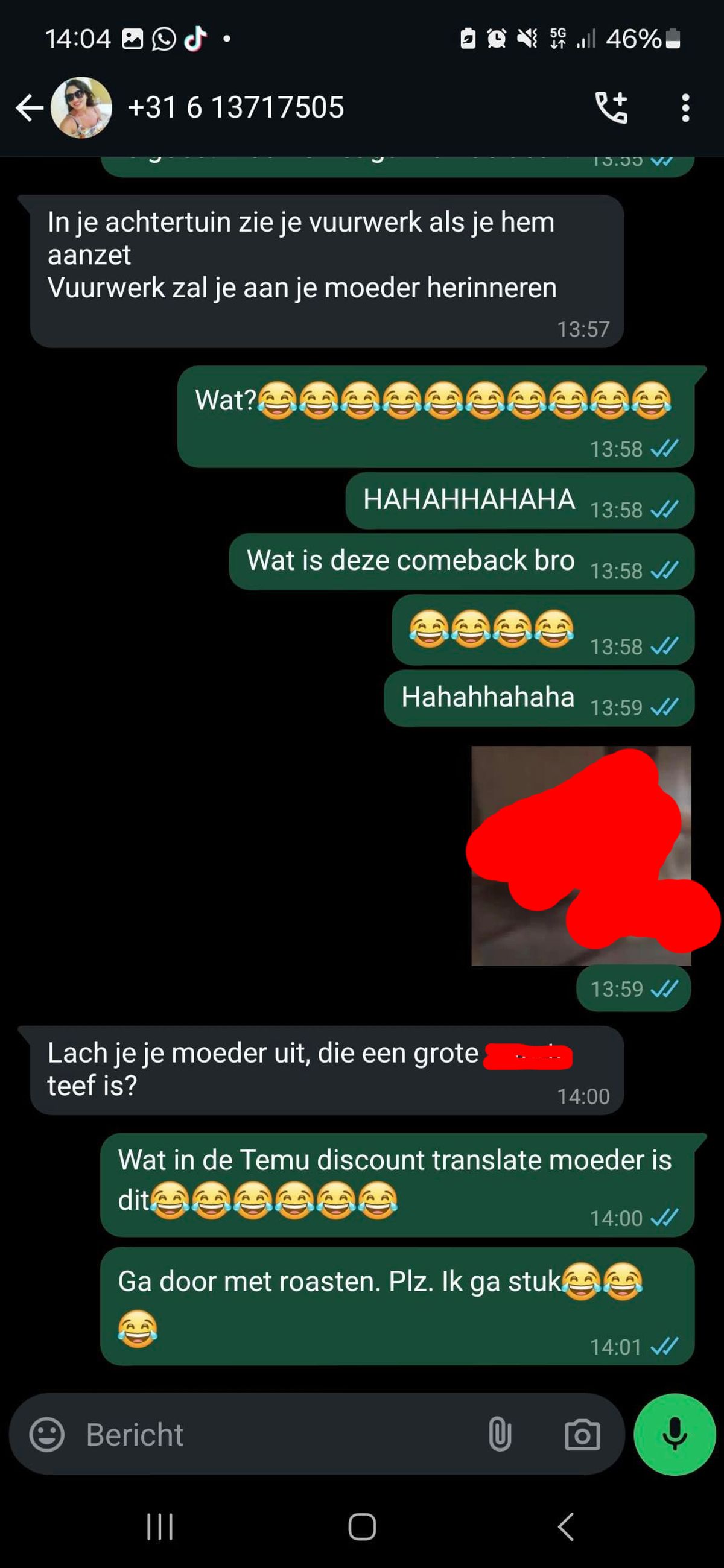Focus the Bericht message field

[274, 1435]
